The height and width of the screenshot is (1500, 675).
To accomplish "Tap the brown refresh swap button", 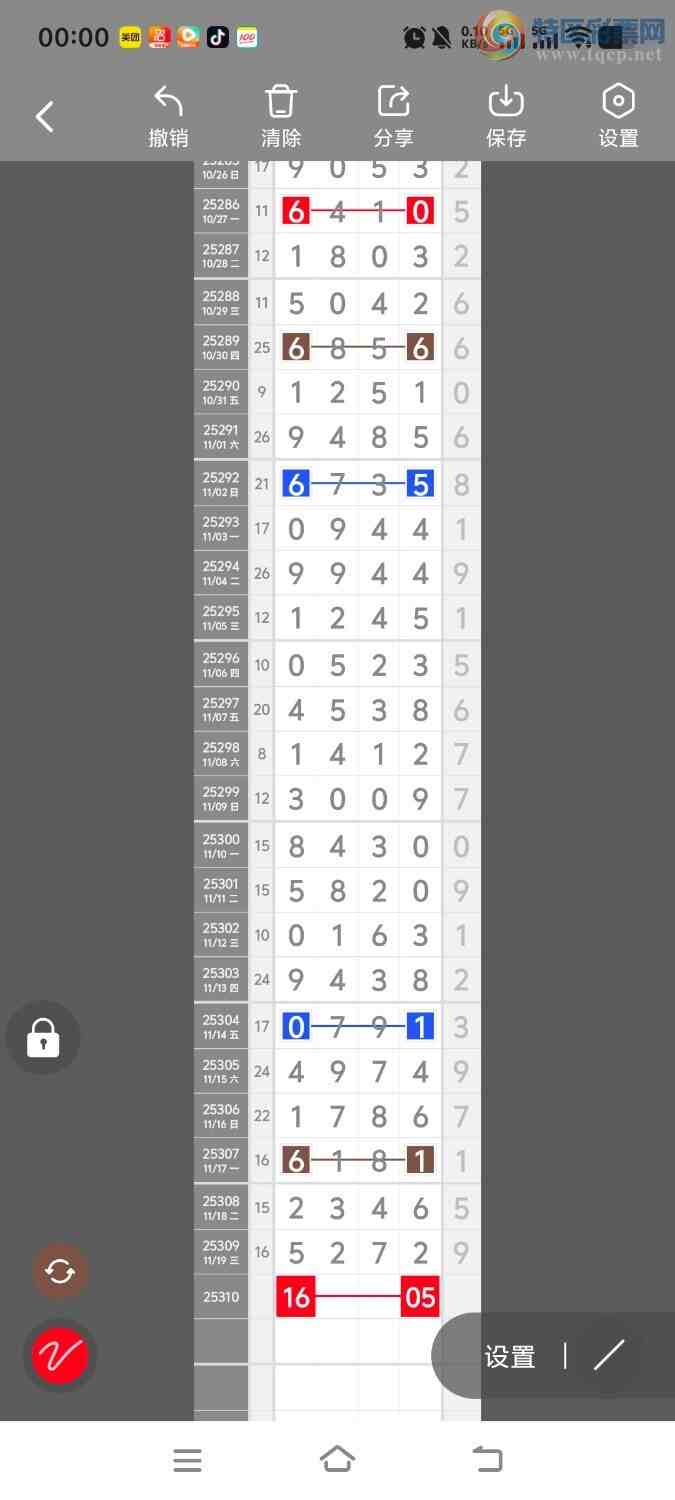I will pyautogui.click(x=60, y=1271).
